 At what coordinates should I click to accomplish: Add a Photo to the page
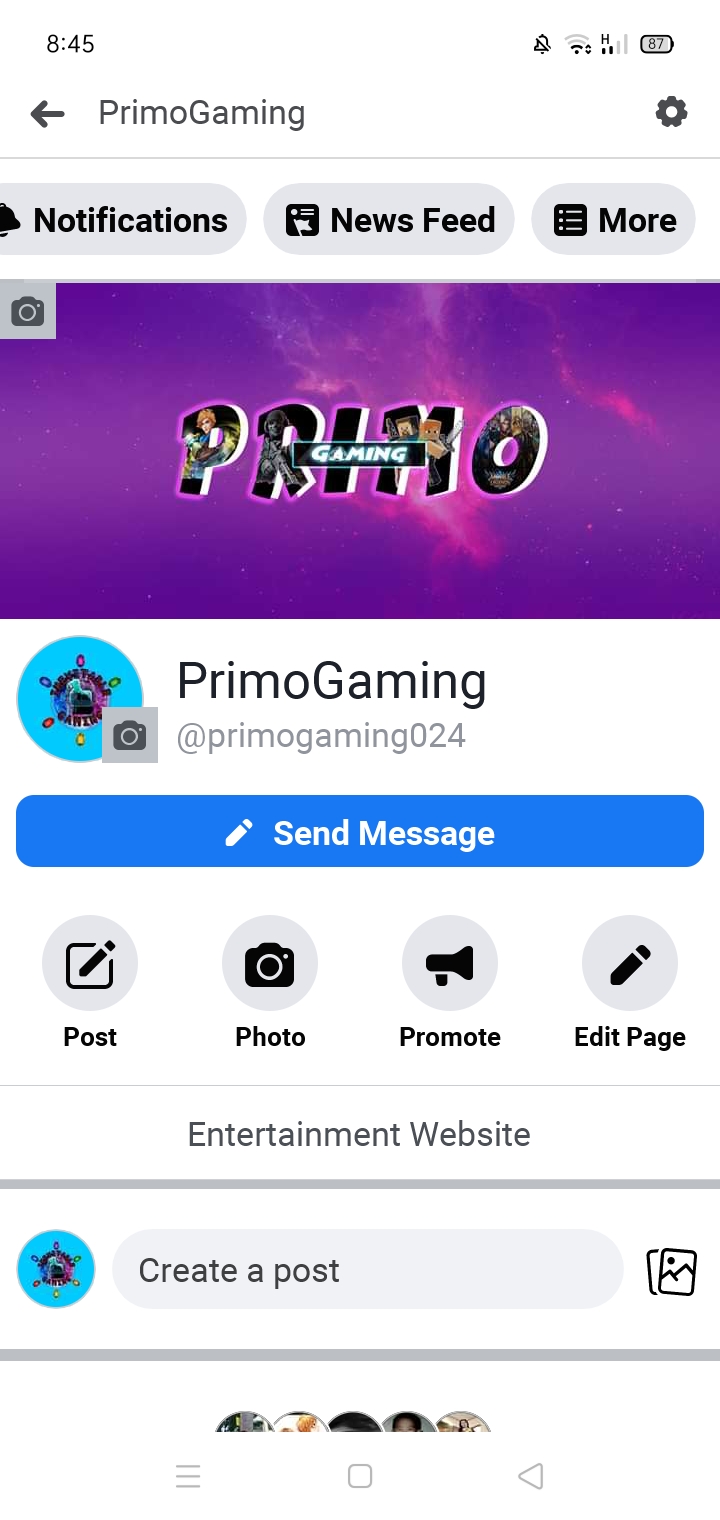(x=270, y=965)
